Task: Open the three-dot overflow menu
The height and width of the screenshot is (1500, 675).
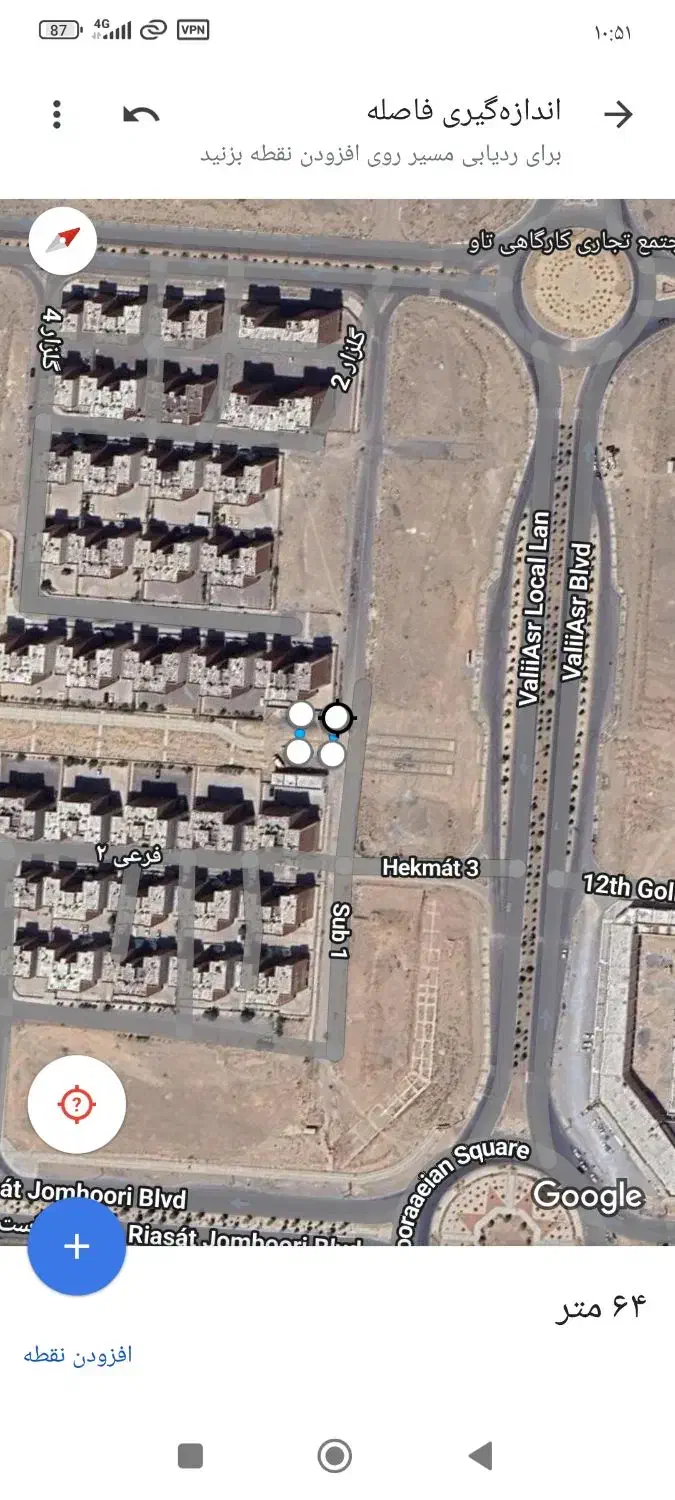Action: coord(57,114)
